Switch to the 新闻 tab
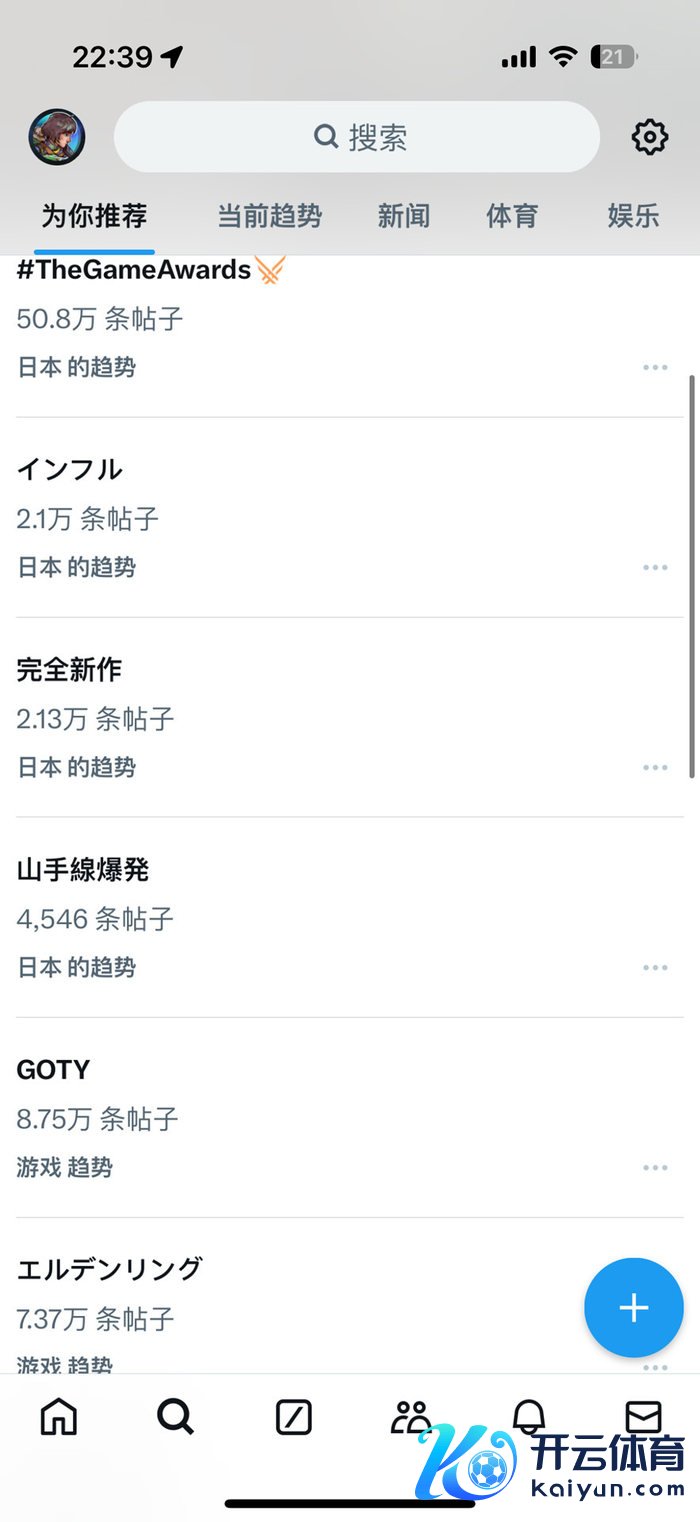 pos(404,215)
